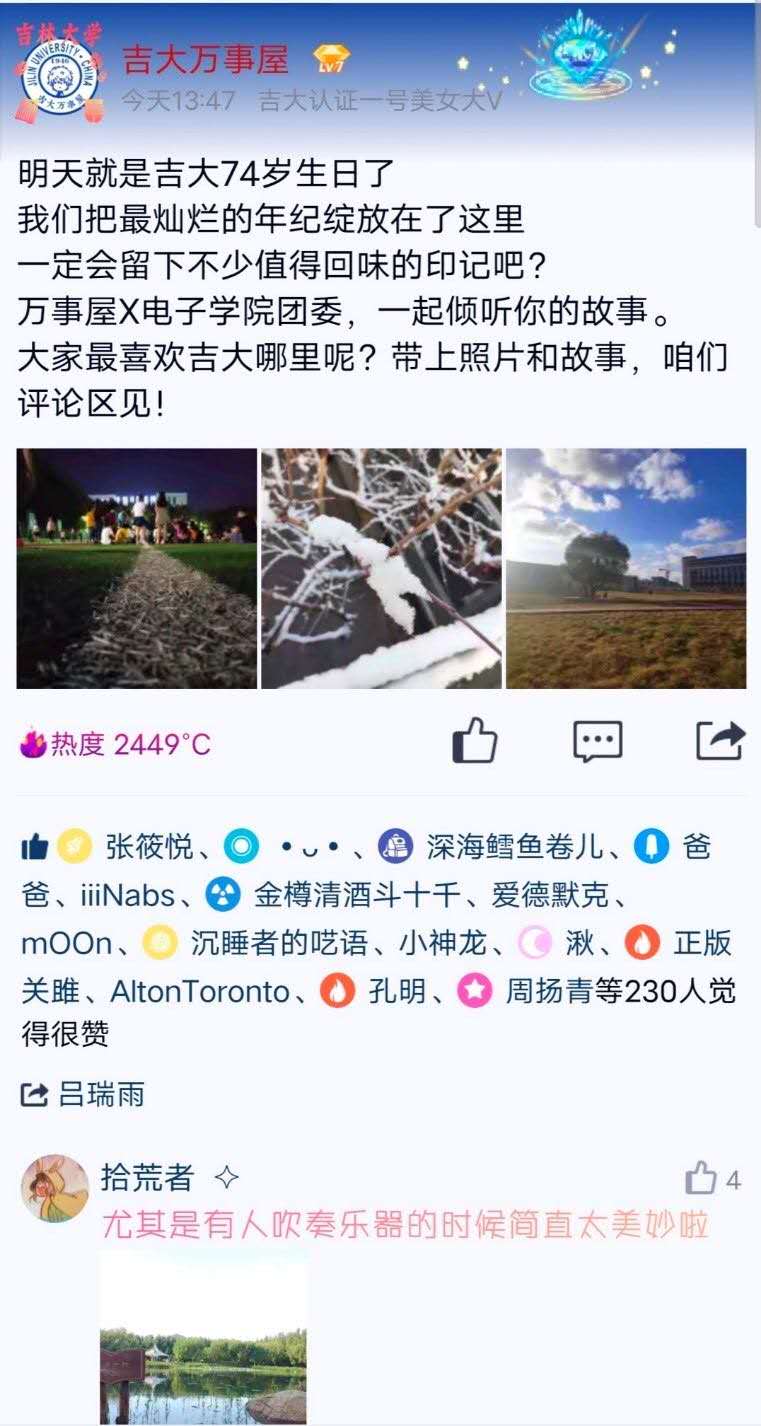View the snowy branches photo
The width and height of the screenshot is (761, 1426).
coord(381,568)
